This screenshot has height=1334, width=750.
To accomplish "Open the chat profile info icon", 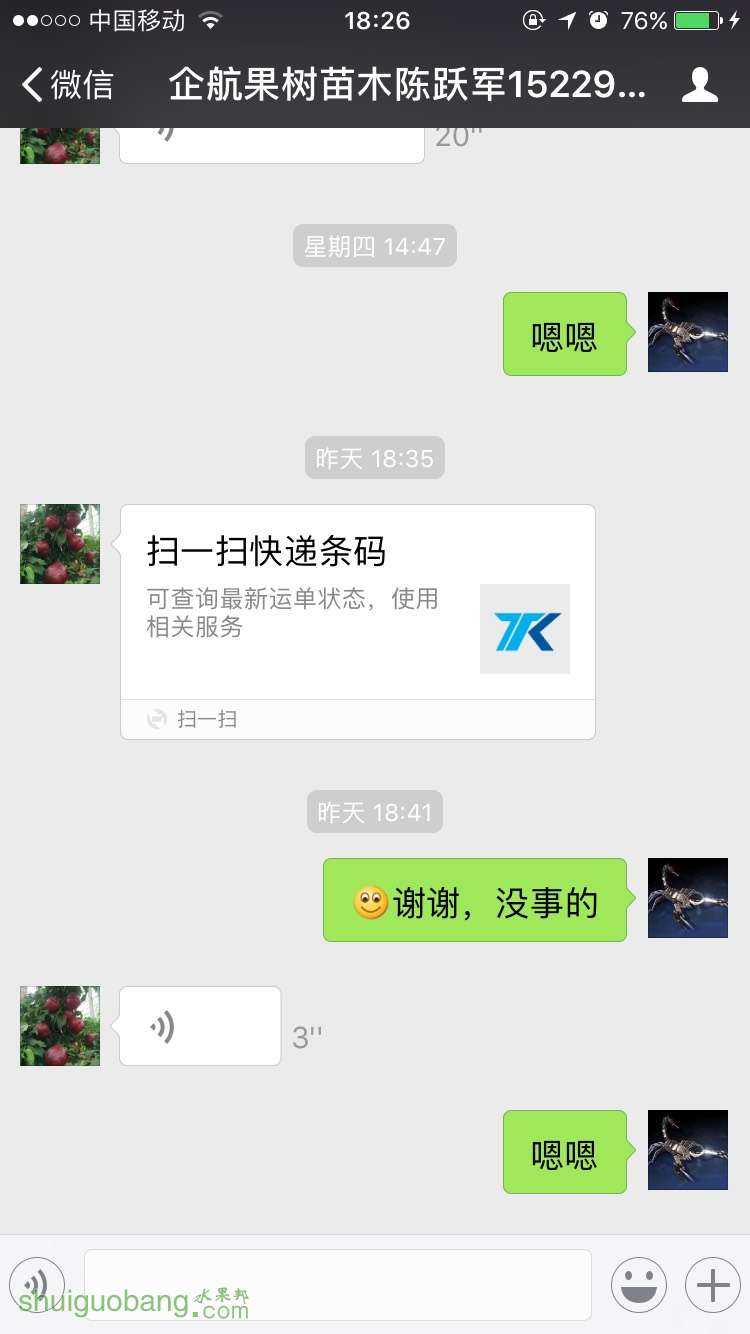I will click(699, 86).
